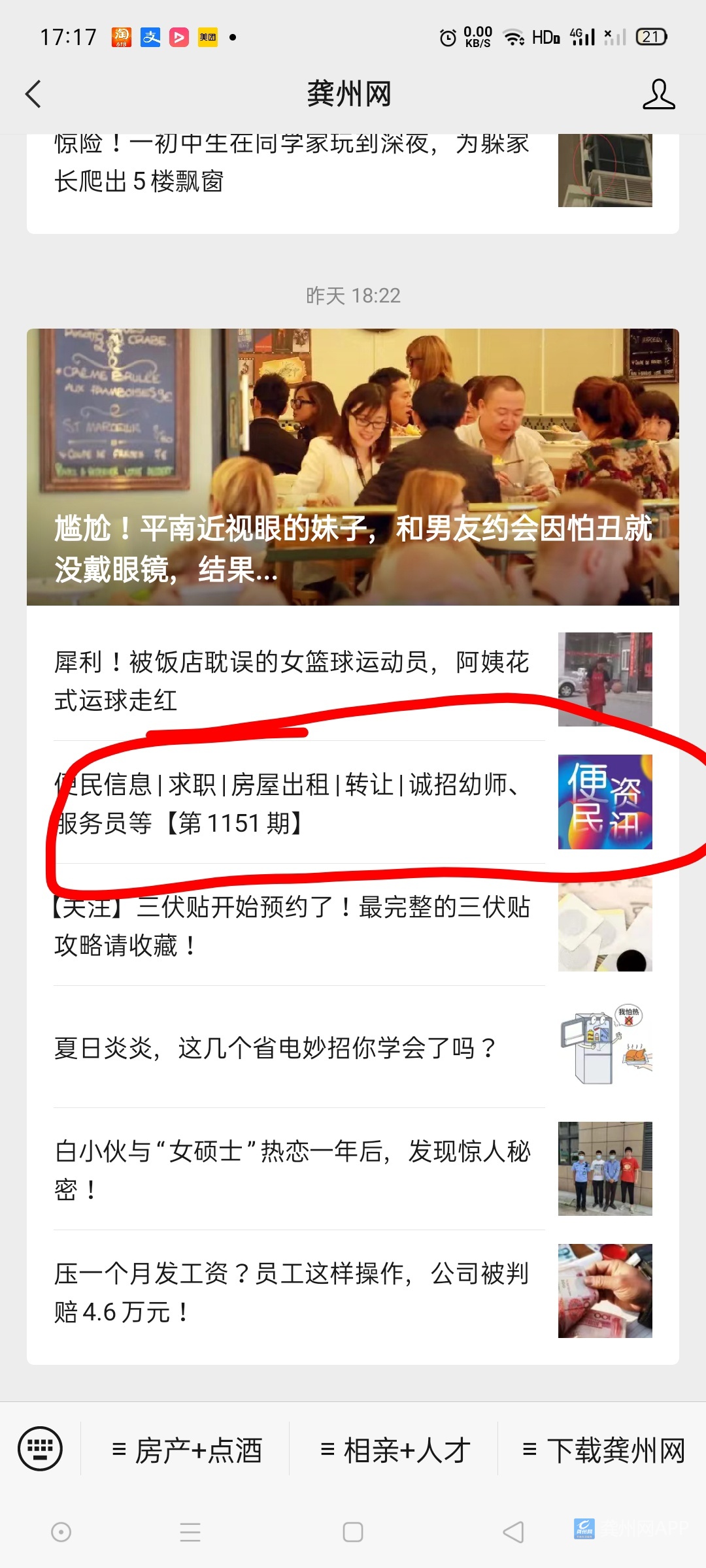
Task: Open the 相亲+人才 menu
Action: click(x=395, y=1450)
